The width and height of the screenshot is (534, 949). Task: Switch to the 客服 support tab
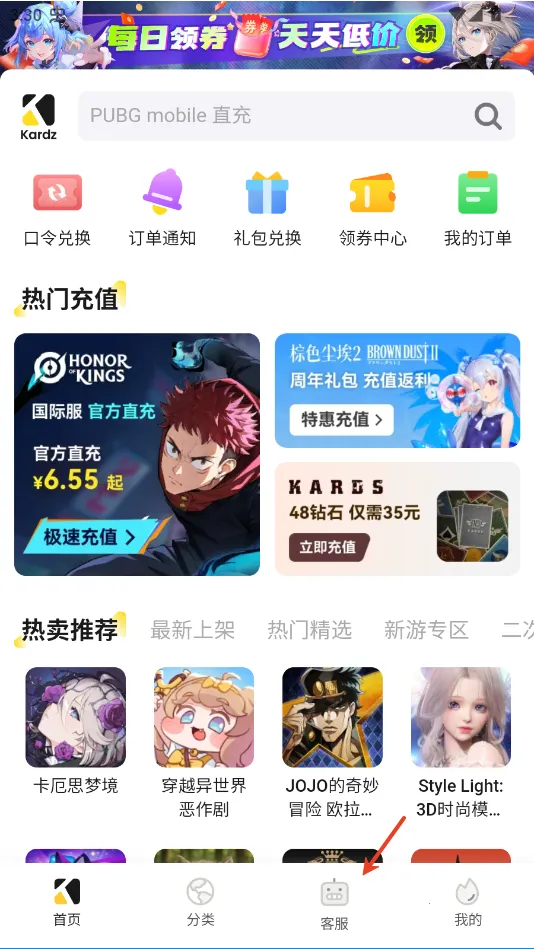(334, 904)
